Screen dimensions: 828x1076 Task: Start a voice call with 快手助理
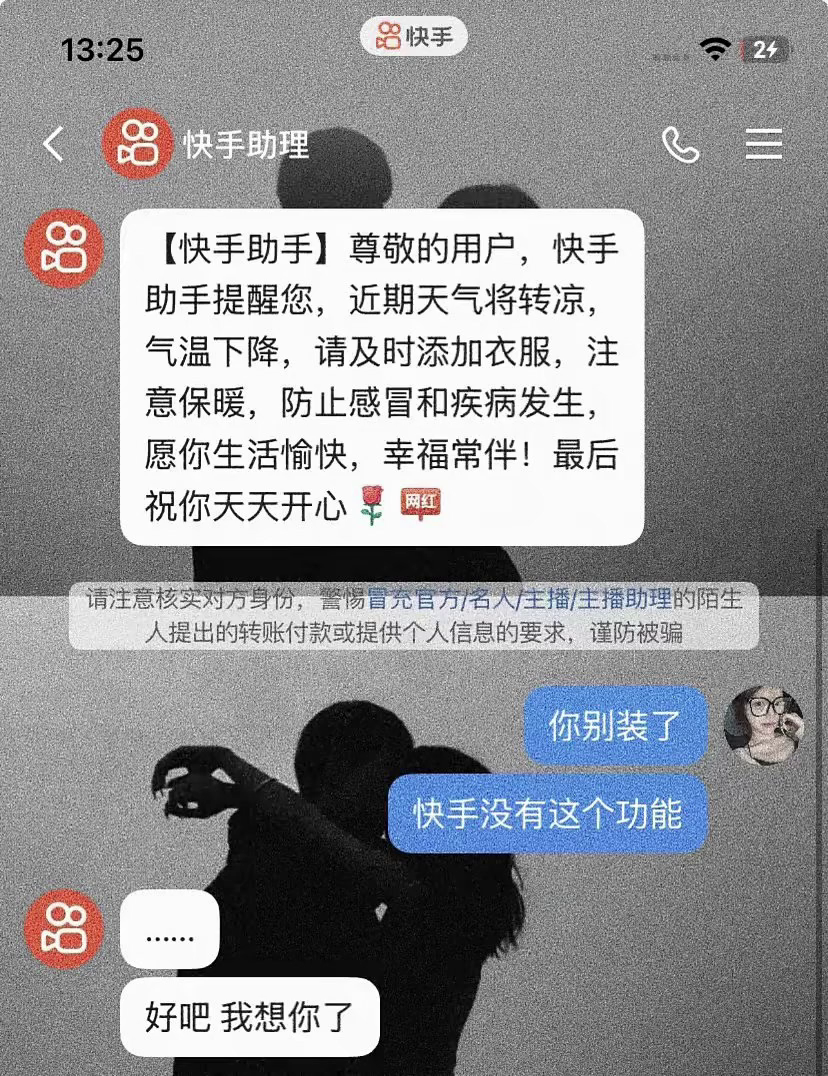(680, 144)
